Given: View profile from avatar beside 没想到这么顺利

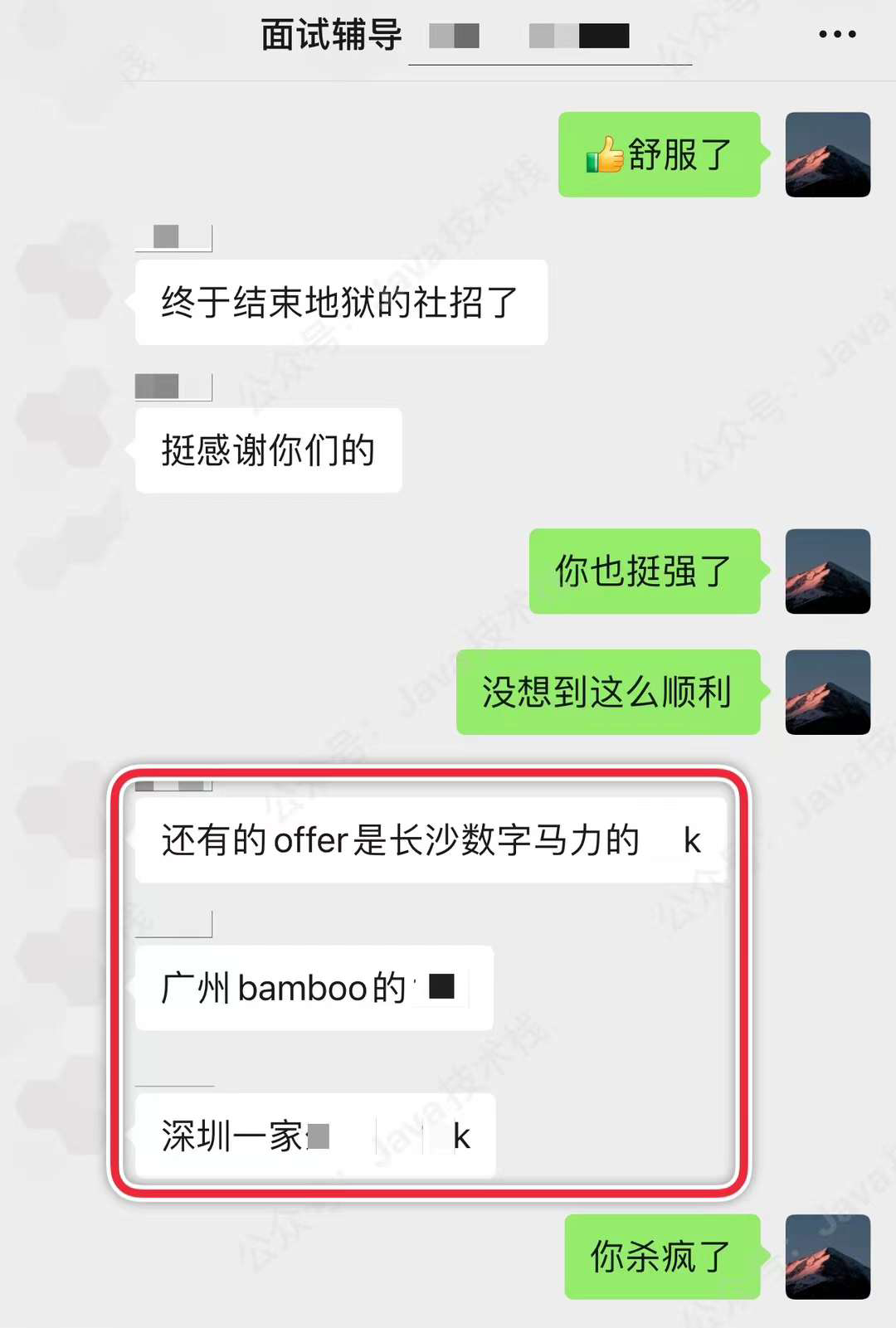Looking at the screenshot, I should 827,692.
